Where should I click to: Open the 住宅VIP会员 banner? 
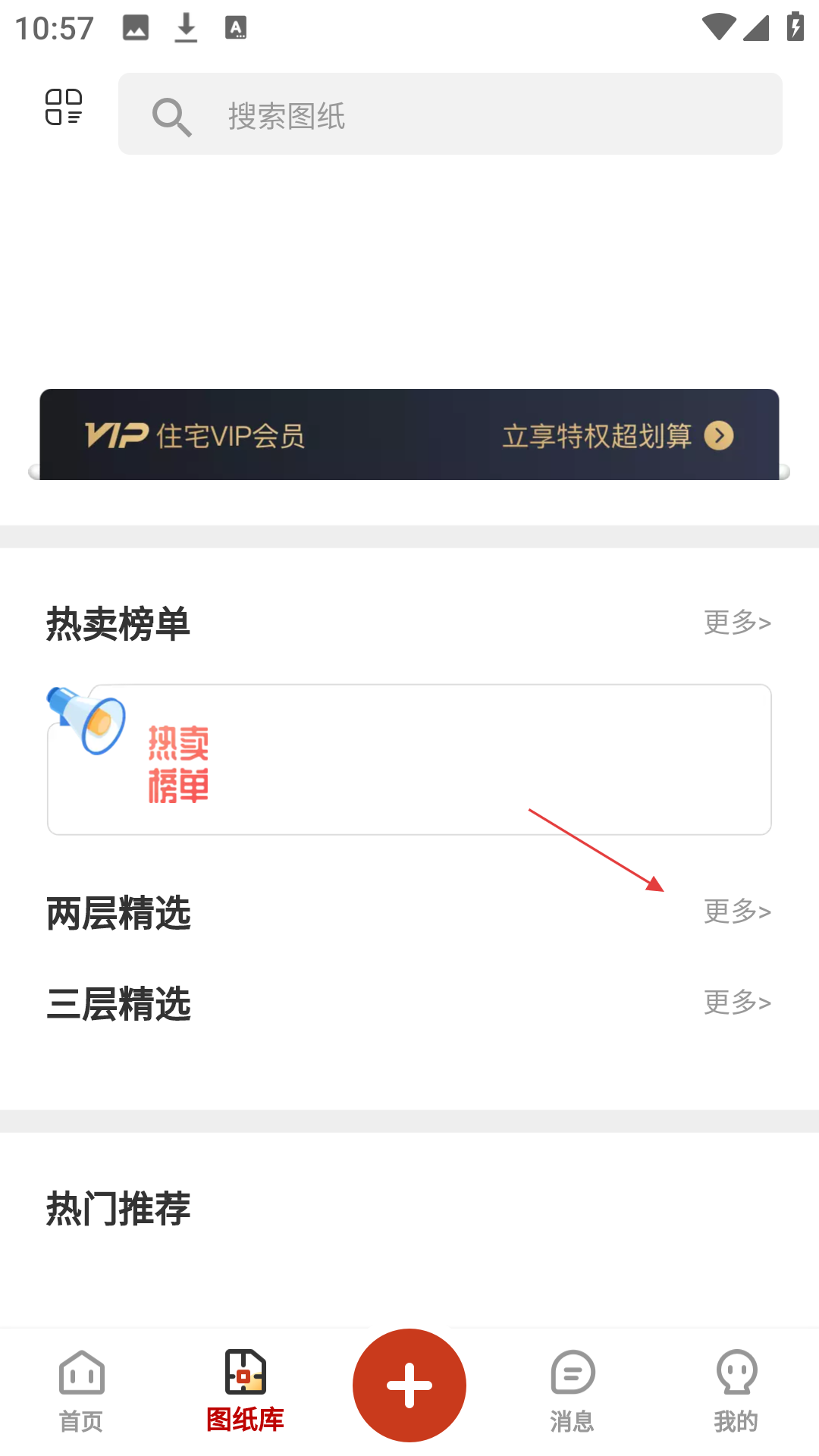409,435
